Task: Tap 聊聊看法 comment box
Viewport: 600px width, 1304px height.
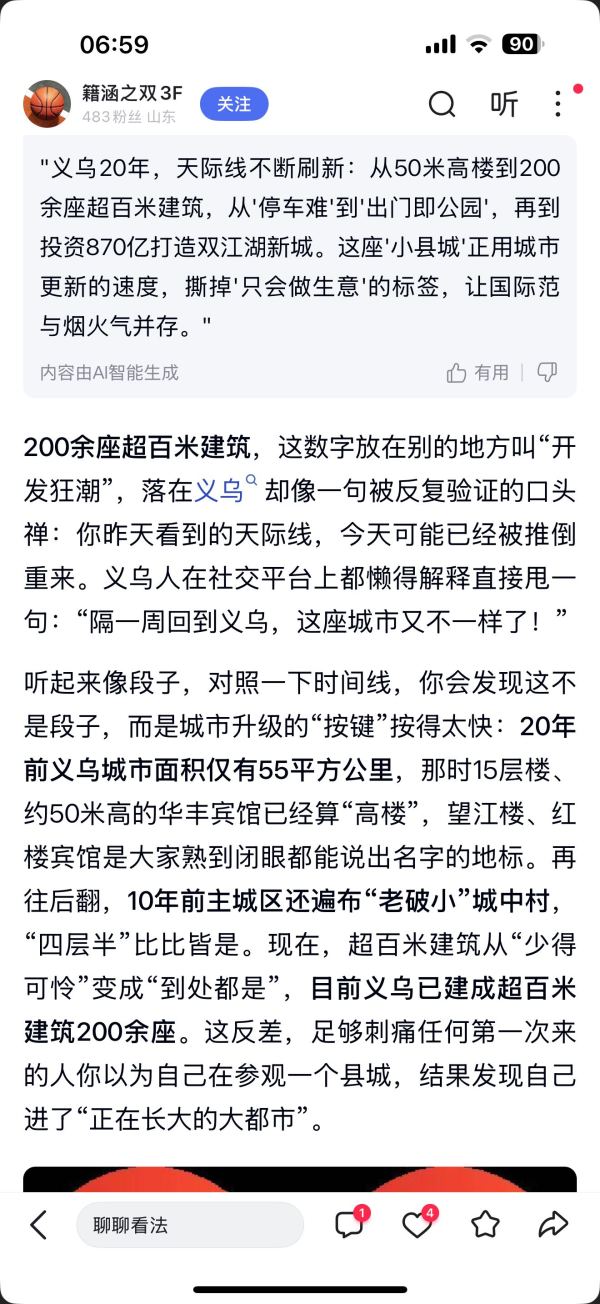Action: [x=189, y=1225]
